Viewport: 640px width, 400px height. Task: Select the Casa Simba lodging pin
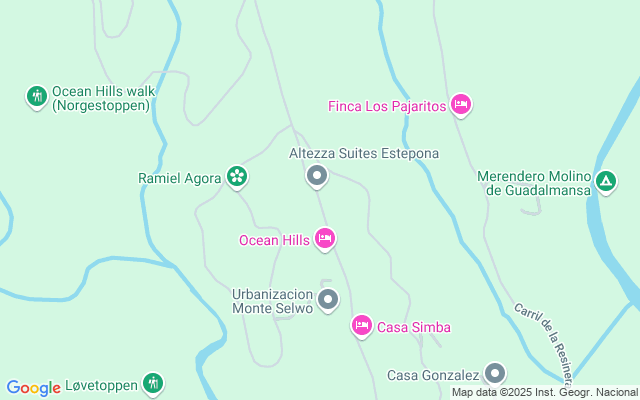pyautogui.click(x=361, y=326)
